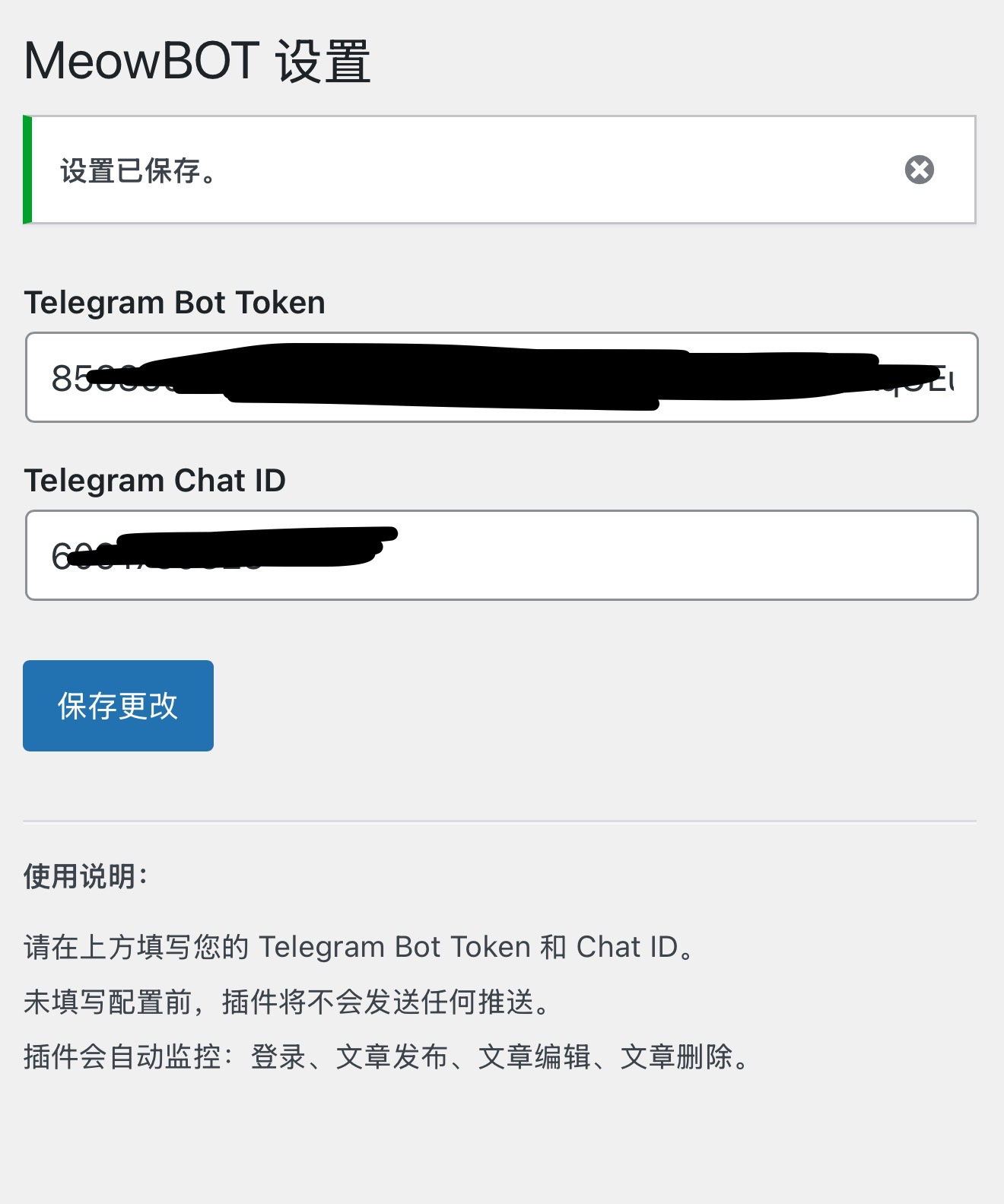This screenshot has width=1004, height=1204.
Task: Click the redacted token value in field
Action: coord(494,376)
